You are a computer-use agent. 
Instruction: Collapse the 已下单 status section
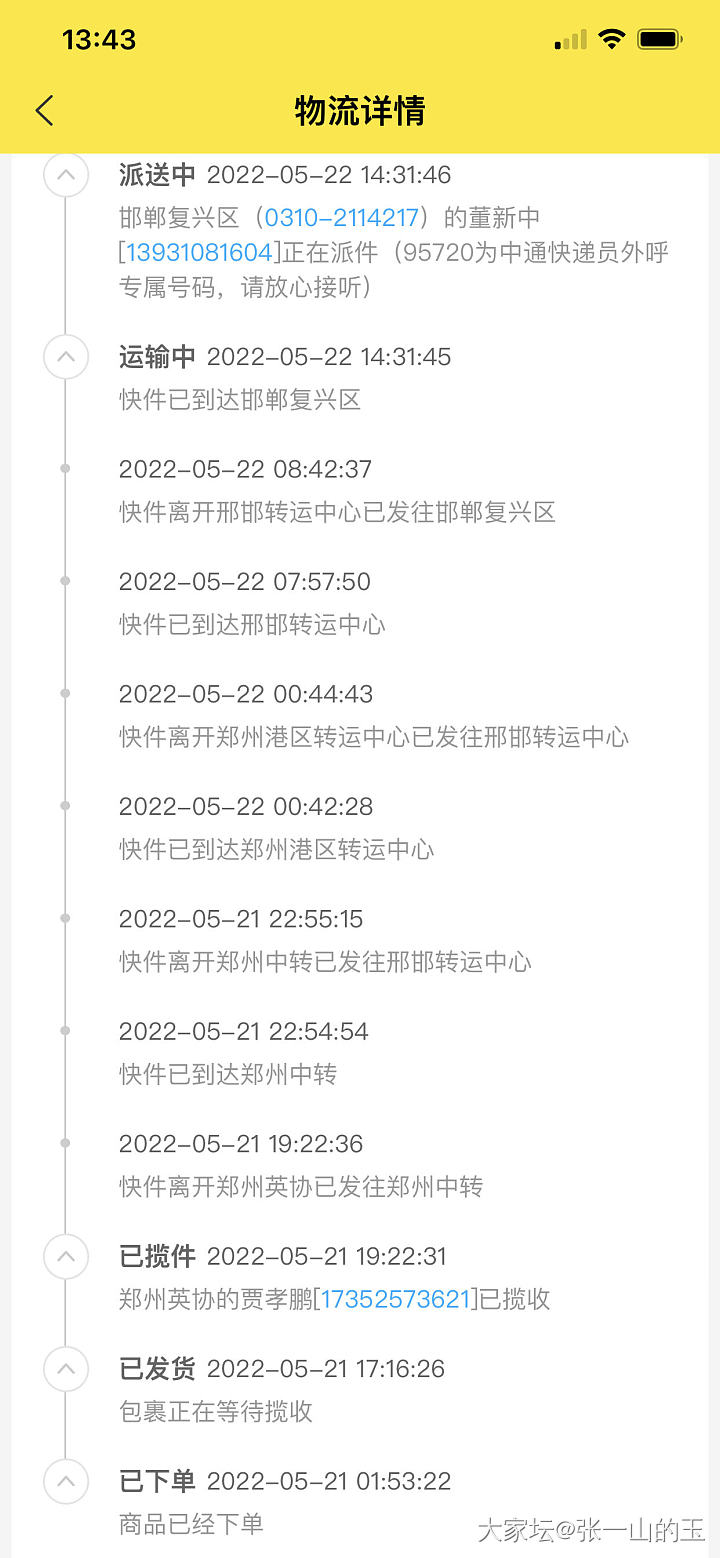[x=66, y=1481]
